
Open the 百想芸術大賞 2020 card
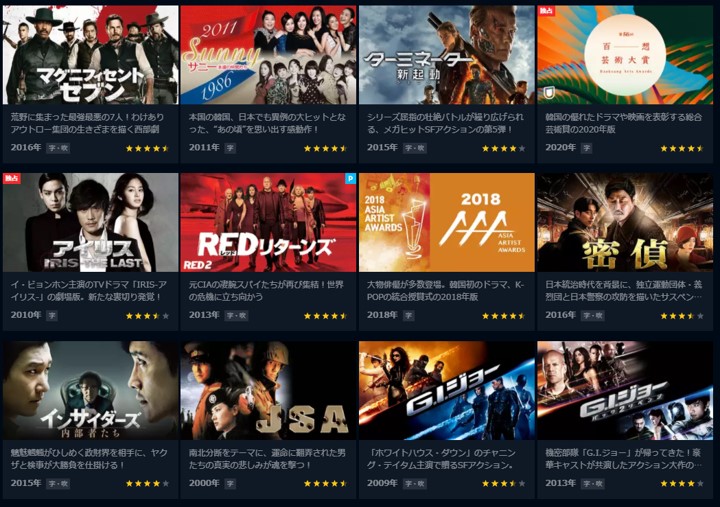click(625, 55)
